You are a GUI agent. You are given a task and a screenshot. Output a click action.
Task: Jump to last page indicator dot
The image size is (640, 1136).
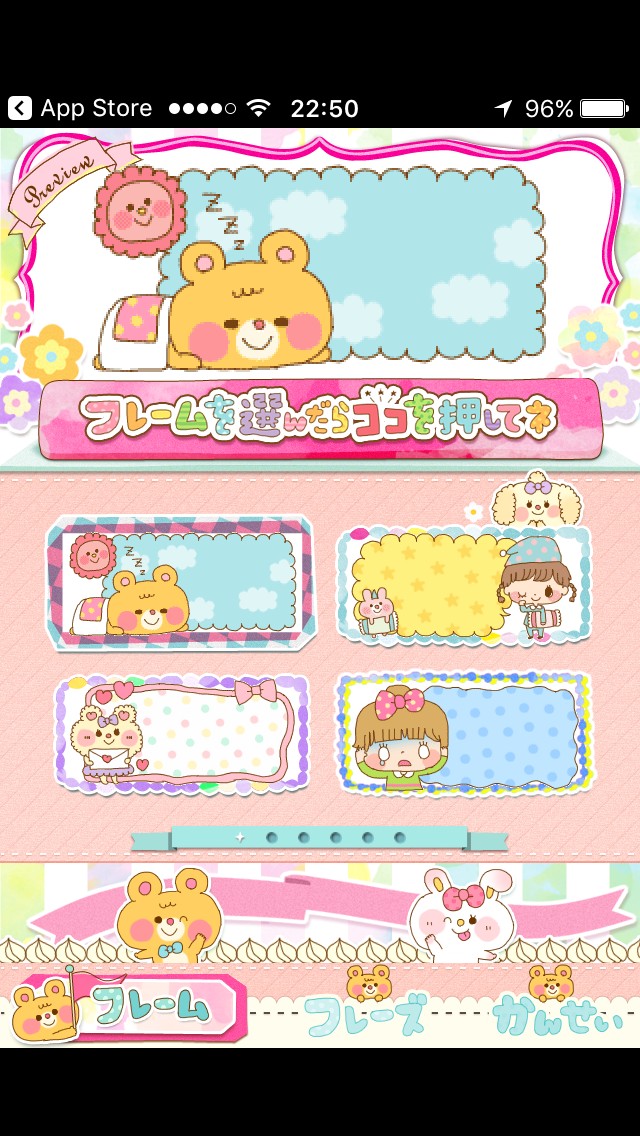click(399, 838)
